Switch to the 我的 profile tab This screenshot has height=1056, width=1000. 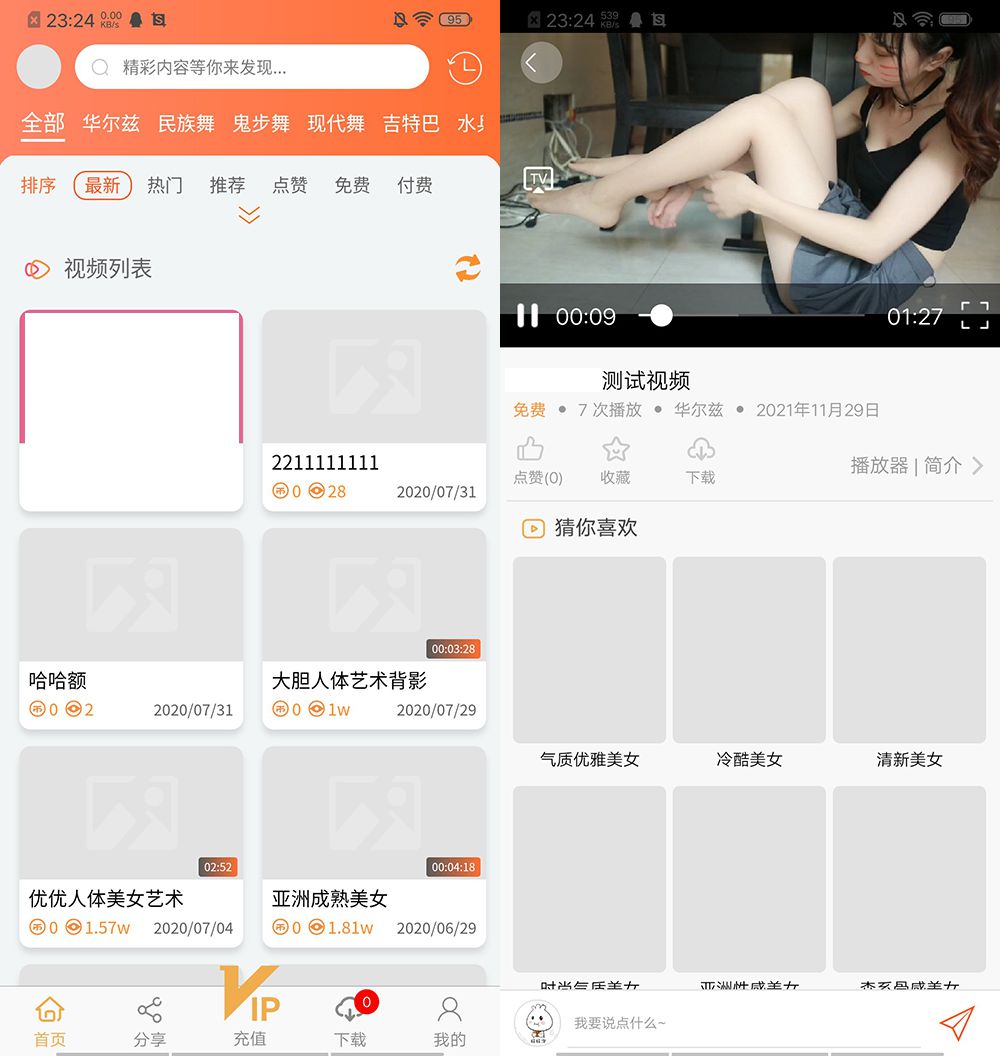click(x=450, y=1022)
